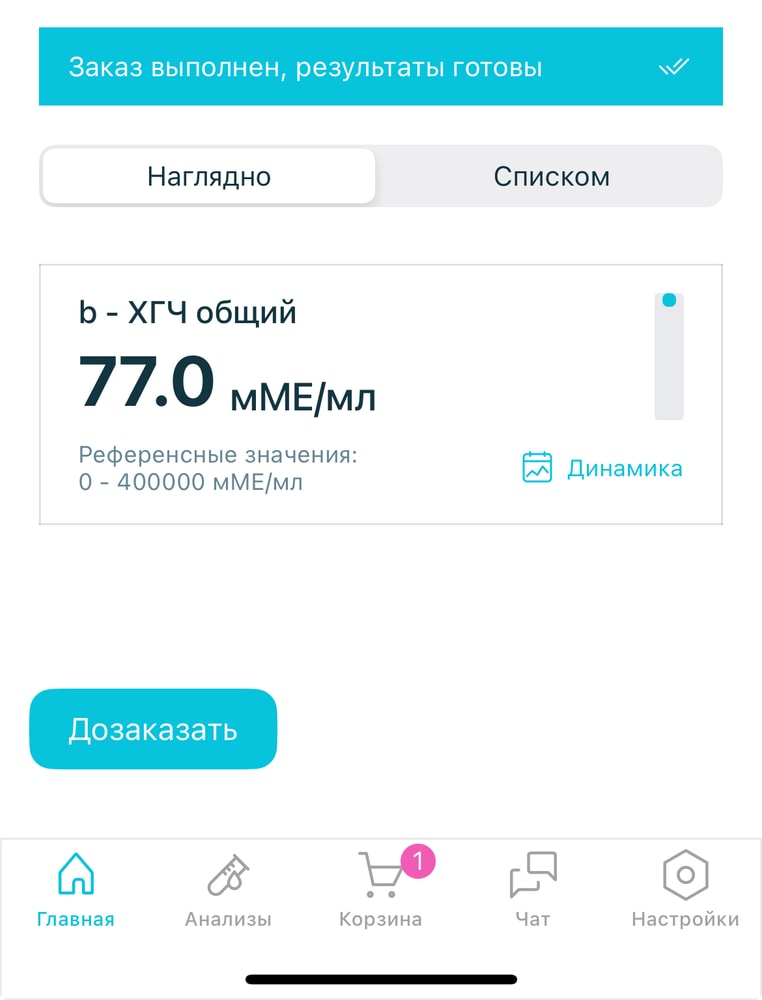This screenshot has width=762, height=1000.
Task: Open the Настройки tab
Action: click(x=685, y=890)
